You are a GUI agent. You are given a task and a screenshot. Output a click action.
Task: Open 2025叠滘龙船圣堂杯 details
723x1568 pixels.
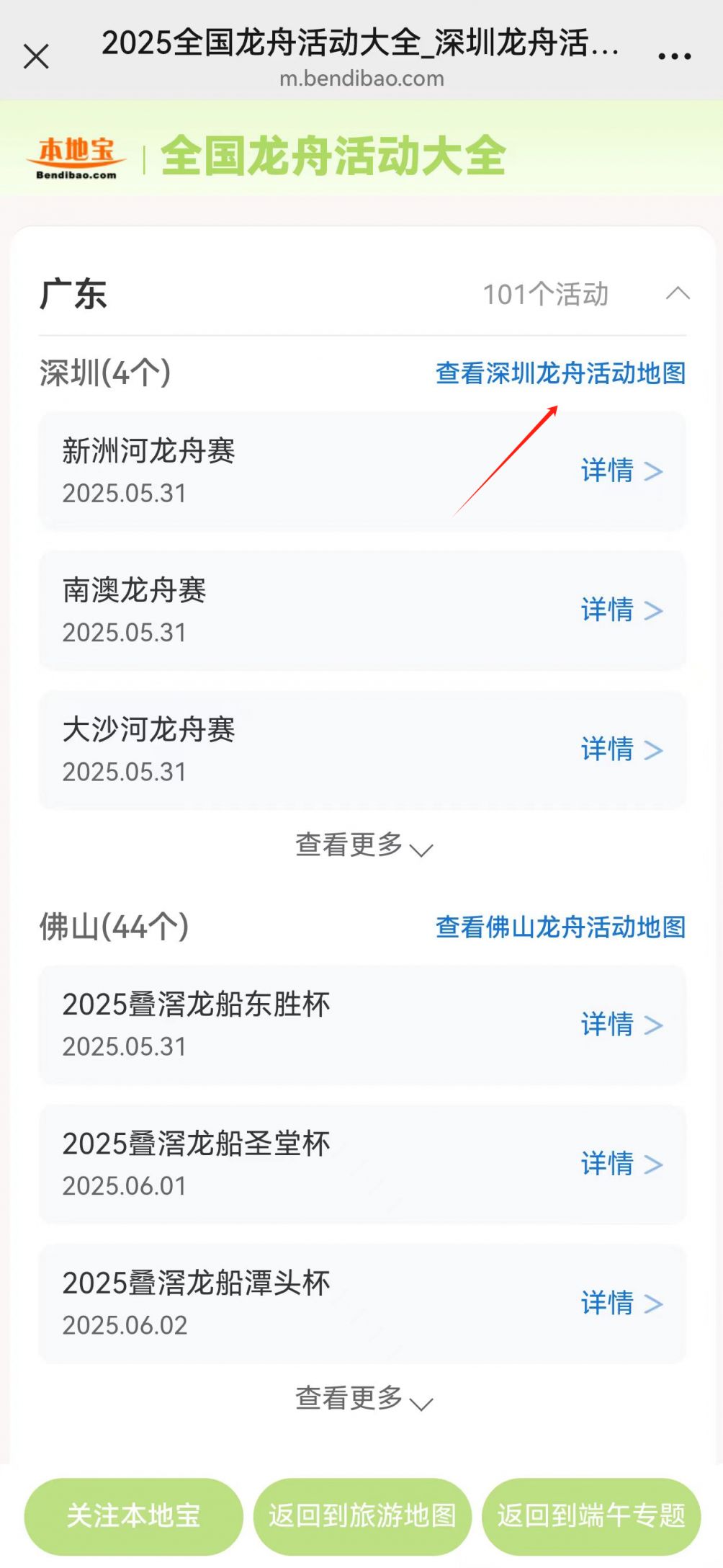pyautogui.click(x=622, y=1164)
